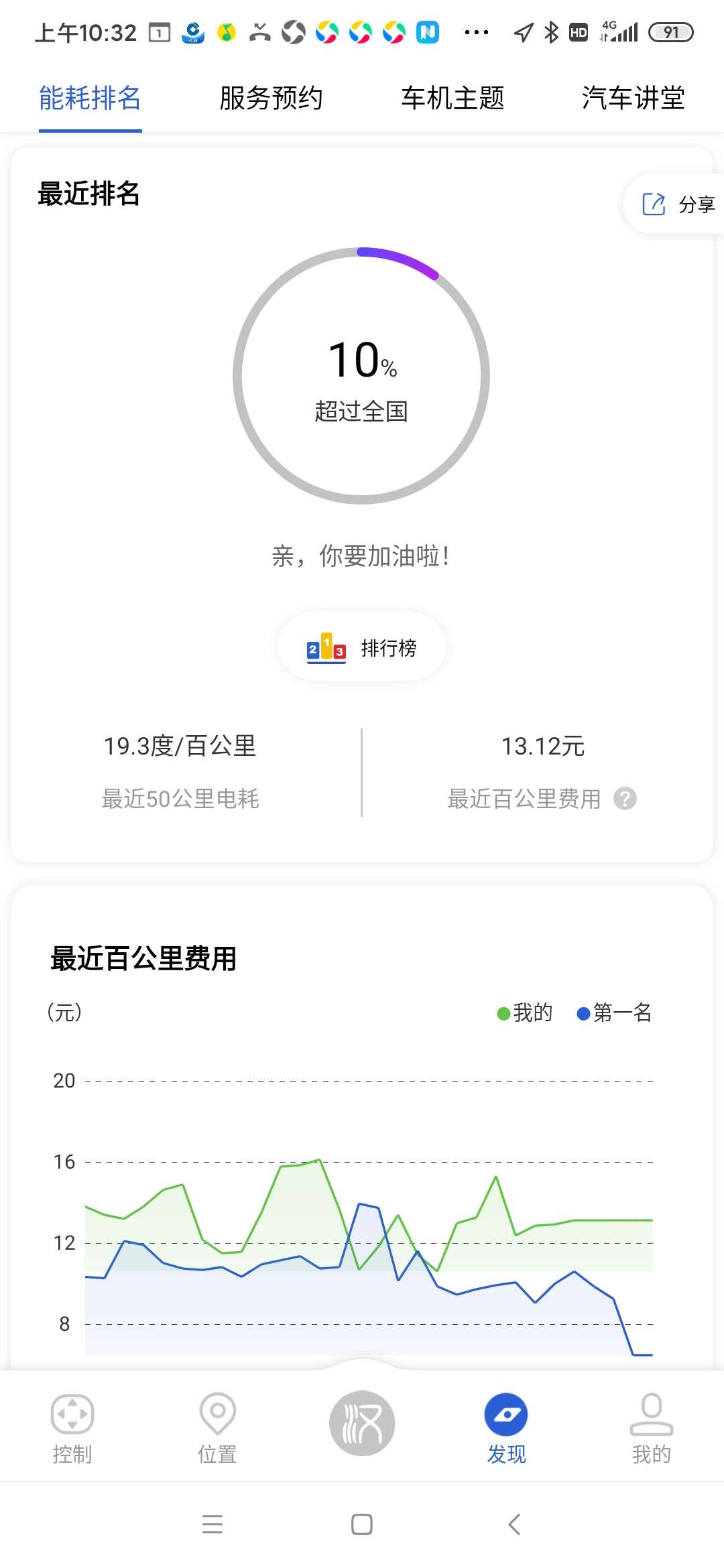Share the ranking via 分享 button
724x1568 pixels.
coord(677,204)
